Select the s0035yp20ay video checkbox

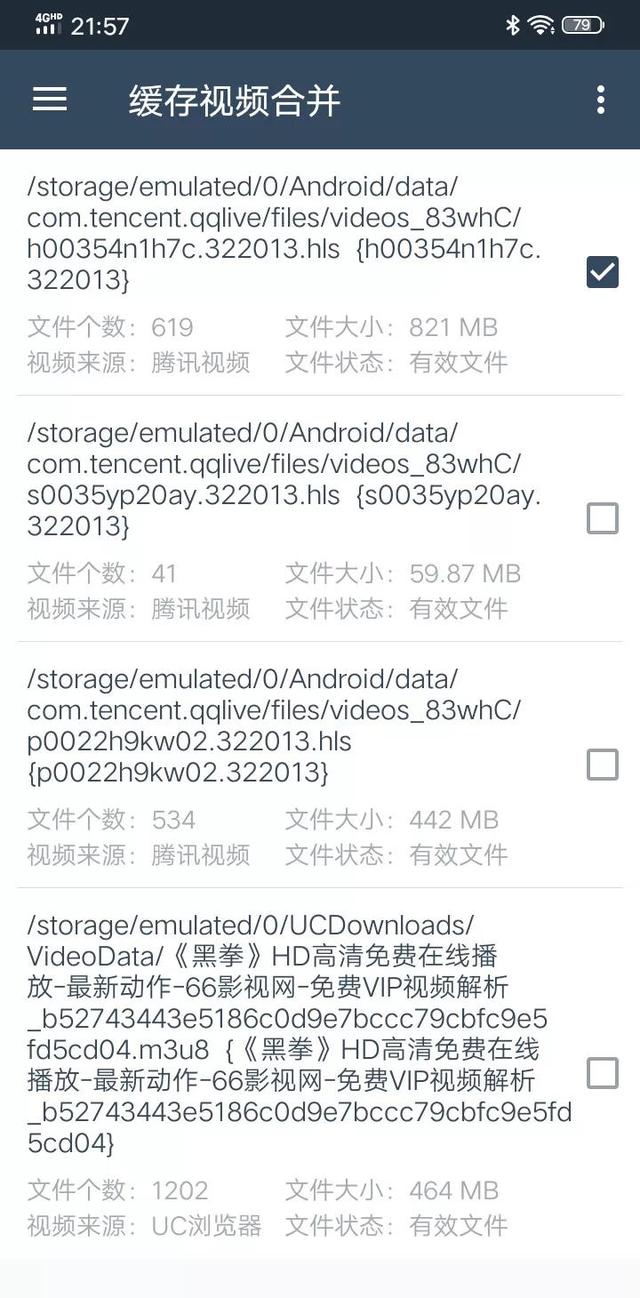point(602,518)
